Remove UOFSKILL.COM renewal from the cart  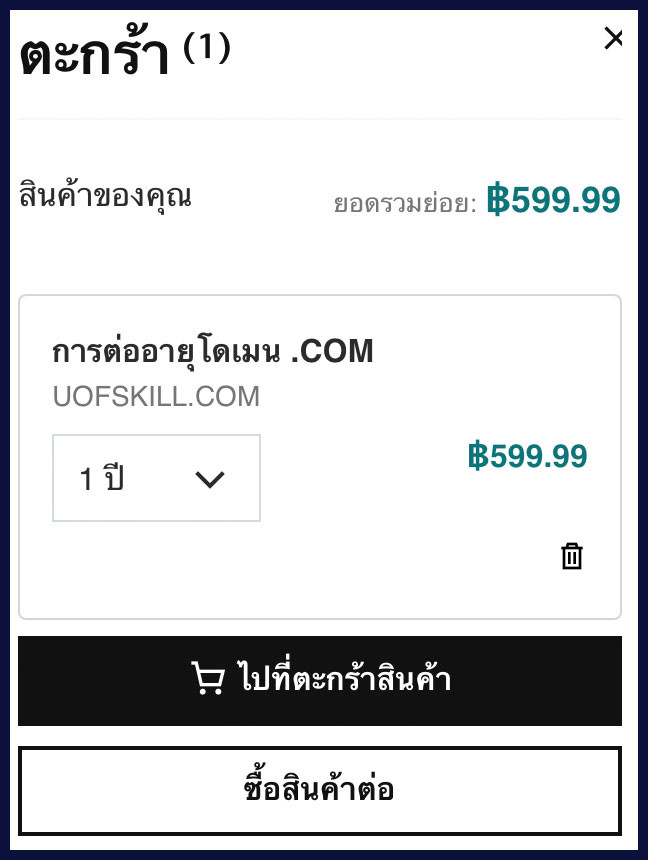coord(571,557)
